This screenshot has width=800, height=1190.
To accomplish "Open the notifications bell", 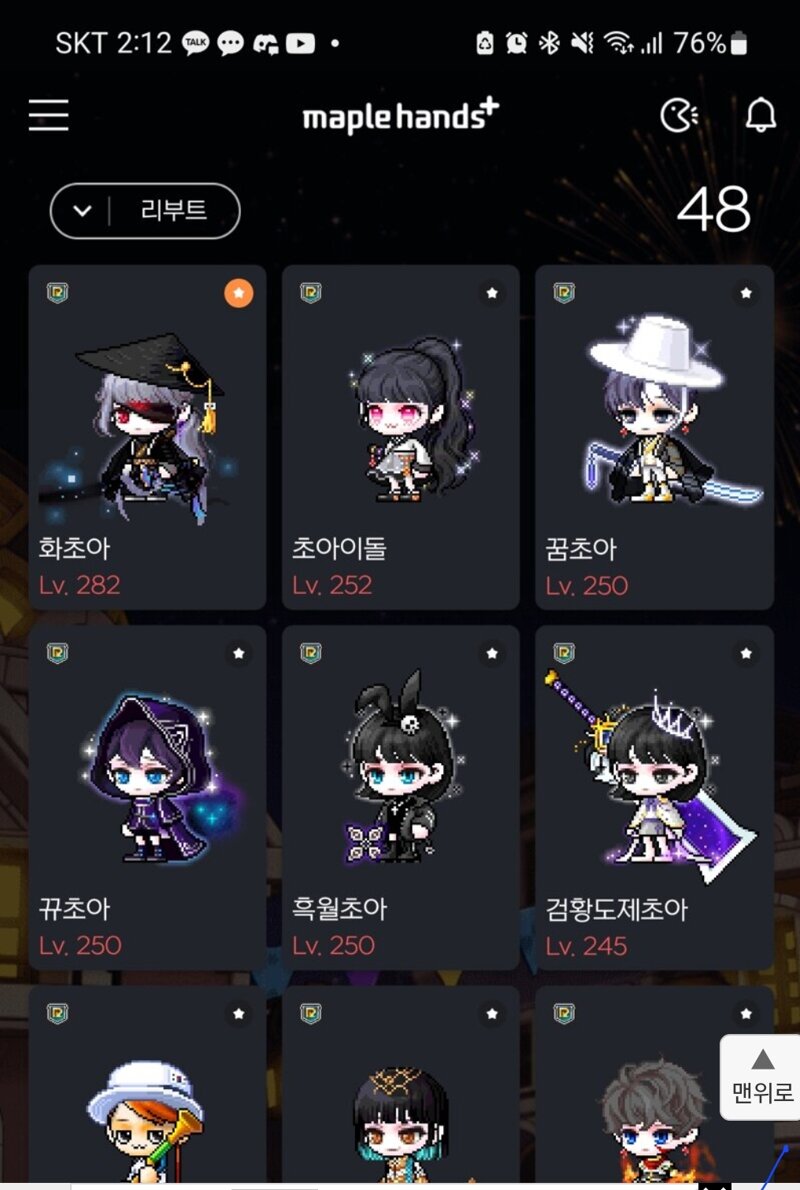I will pos(760,116).
